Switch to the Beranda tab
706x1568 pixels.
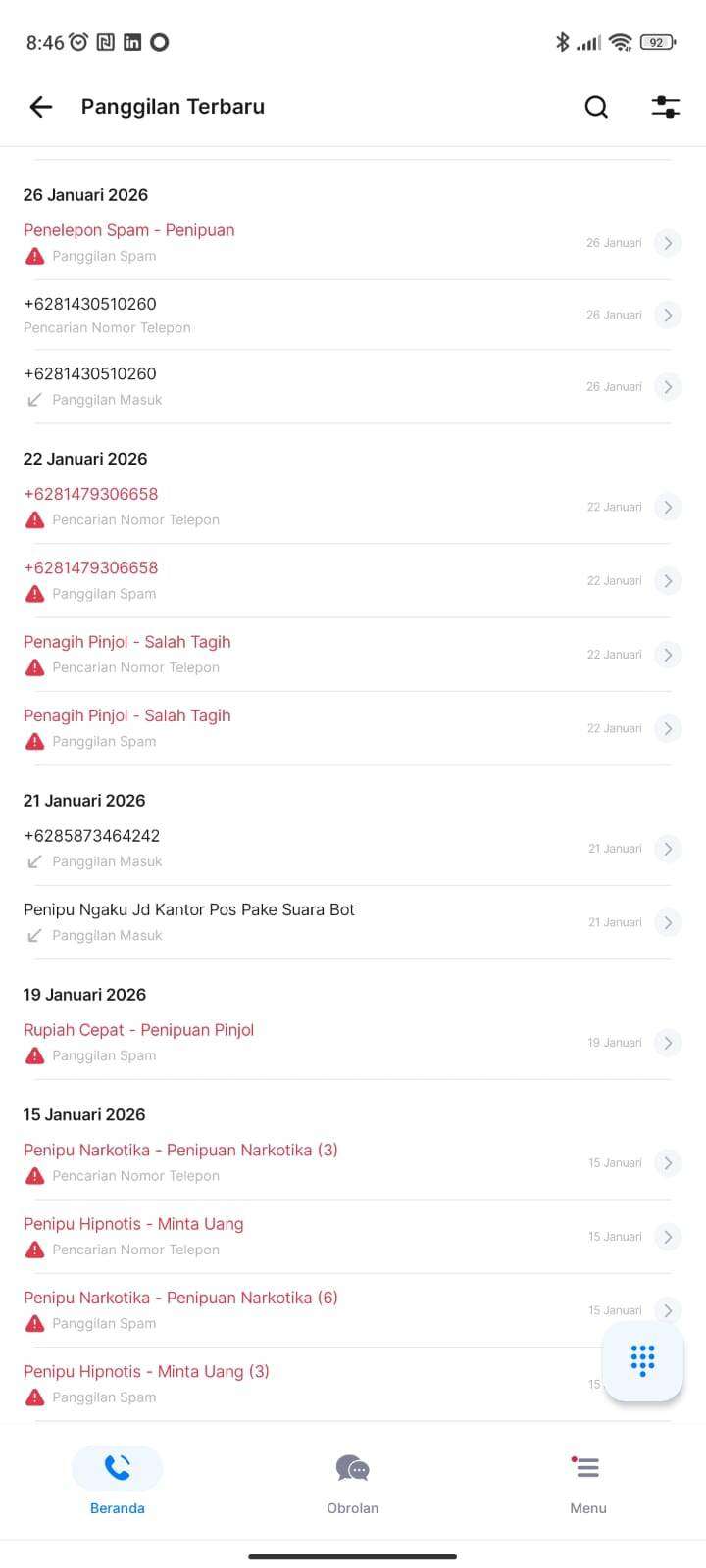click(x=118, y=1481)
